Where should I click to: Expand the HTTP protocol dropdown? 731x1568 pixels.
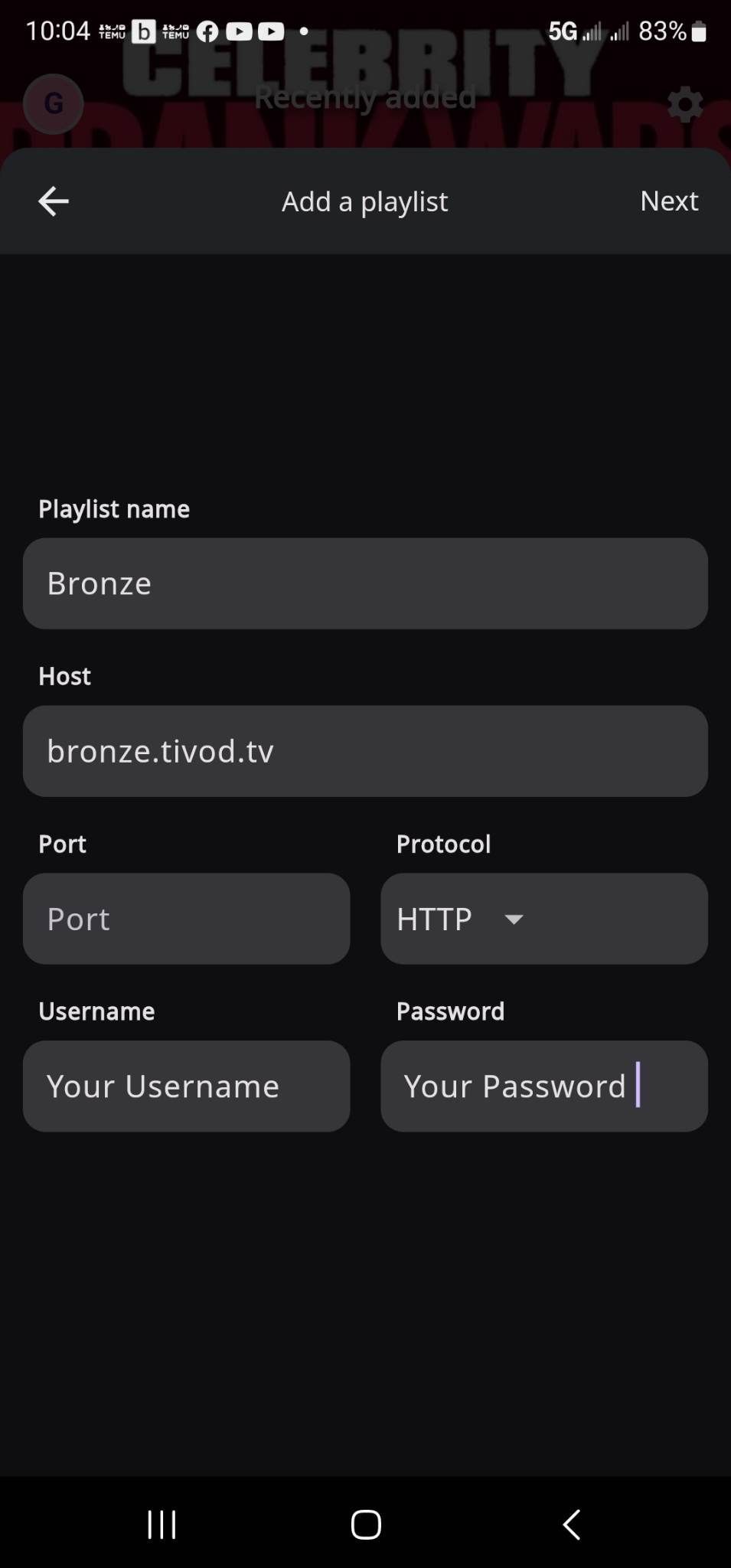(543, 919)
